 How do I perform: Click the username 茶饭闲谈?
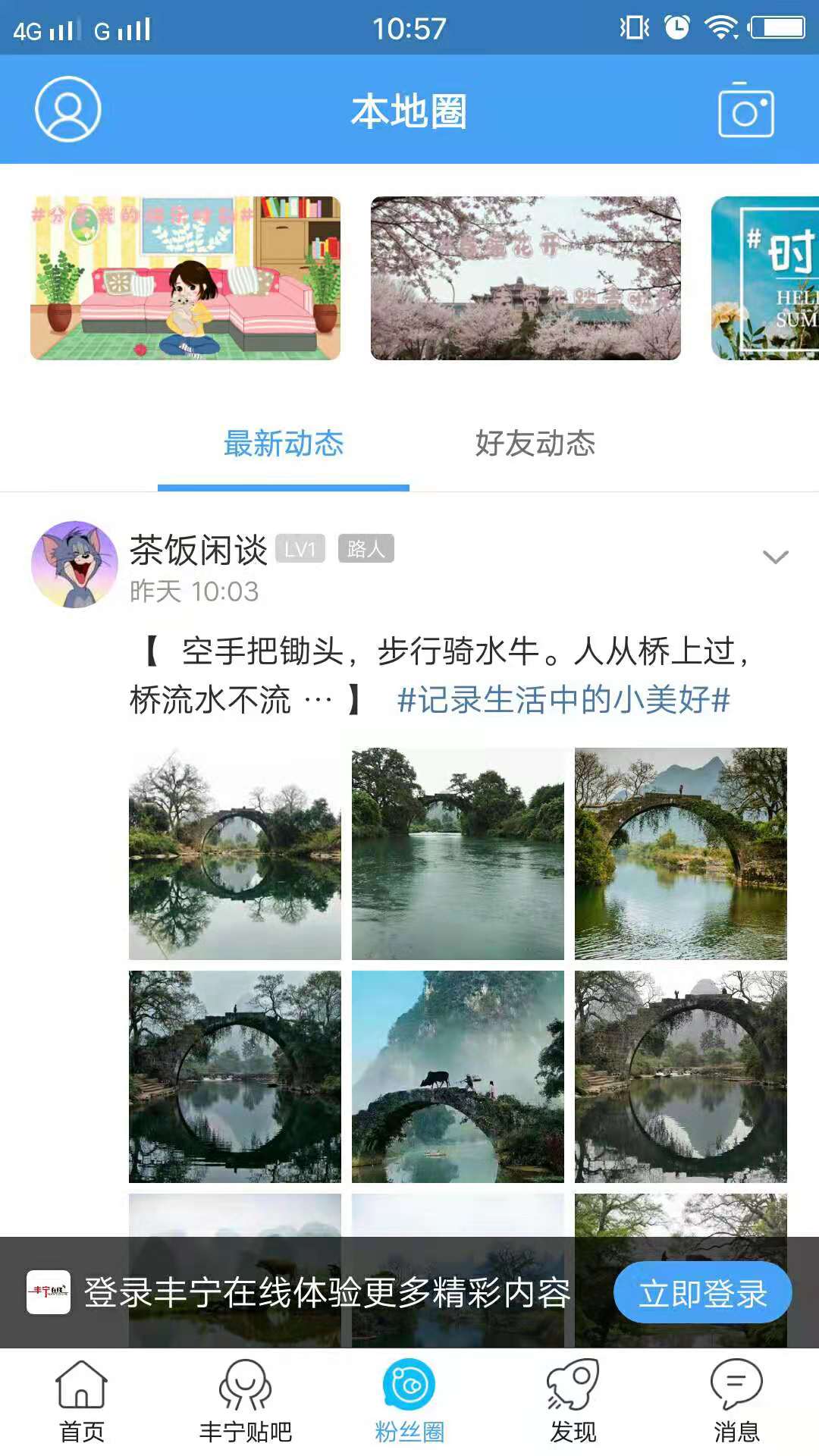[x=199, y=551]
